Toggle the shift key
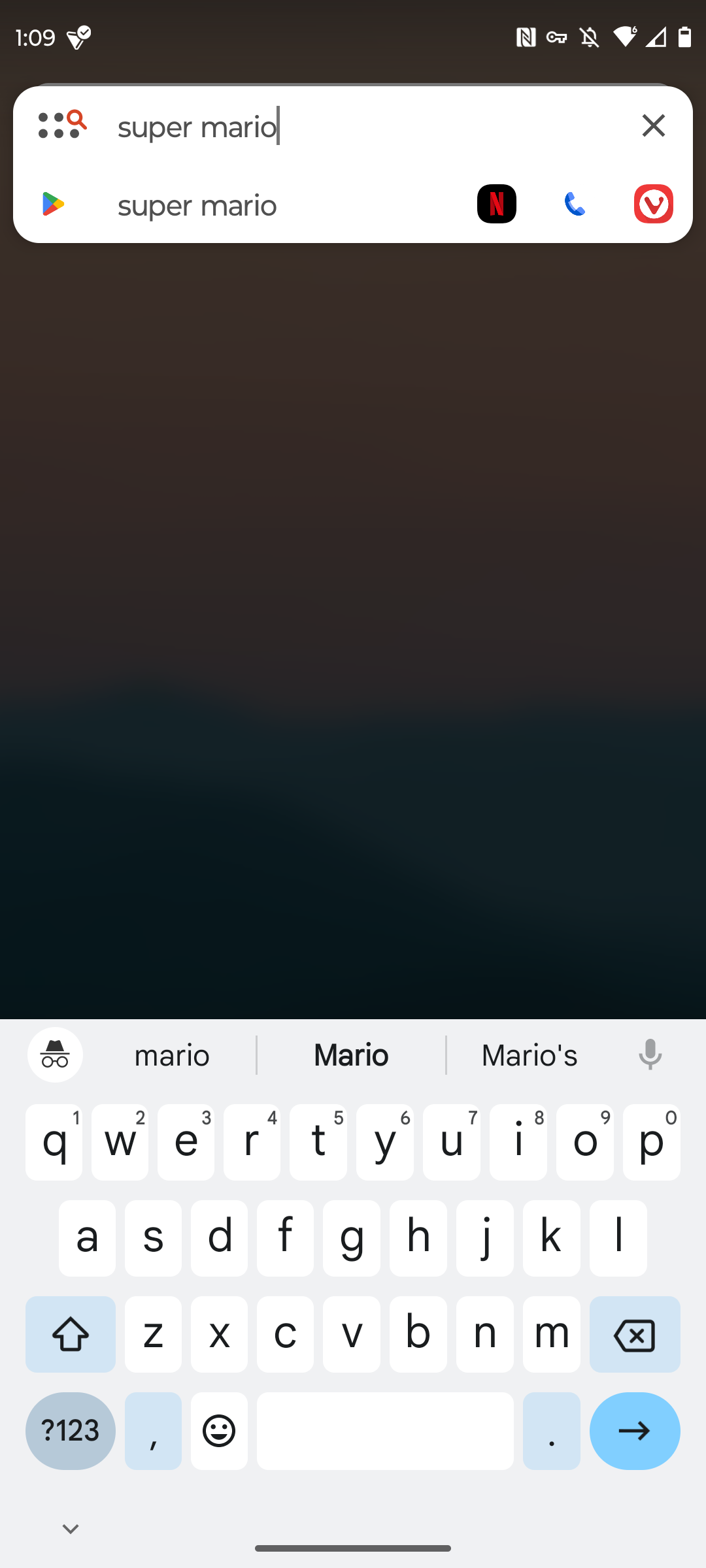 click(70, 1335)
